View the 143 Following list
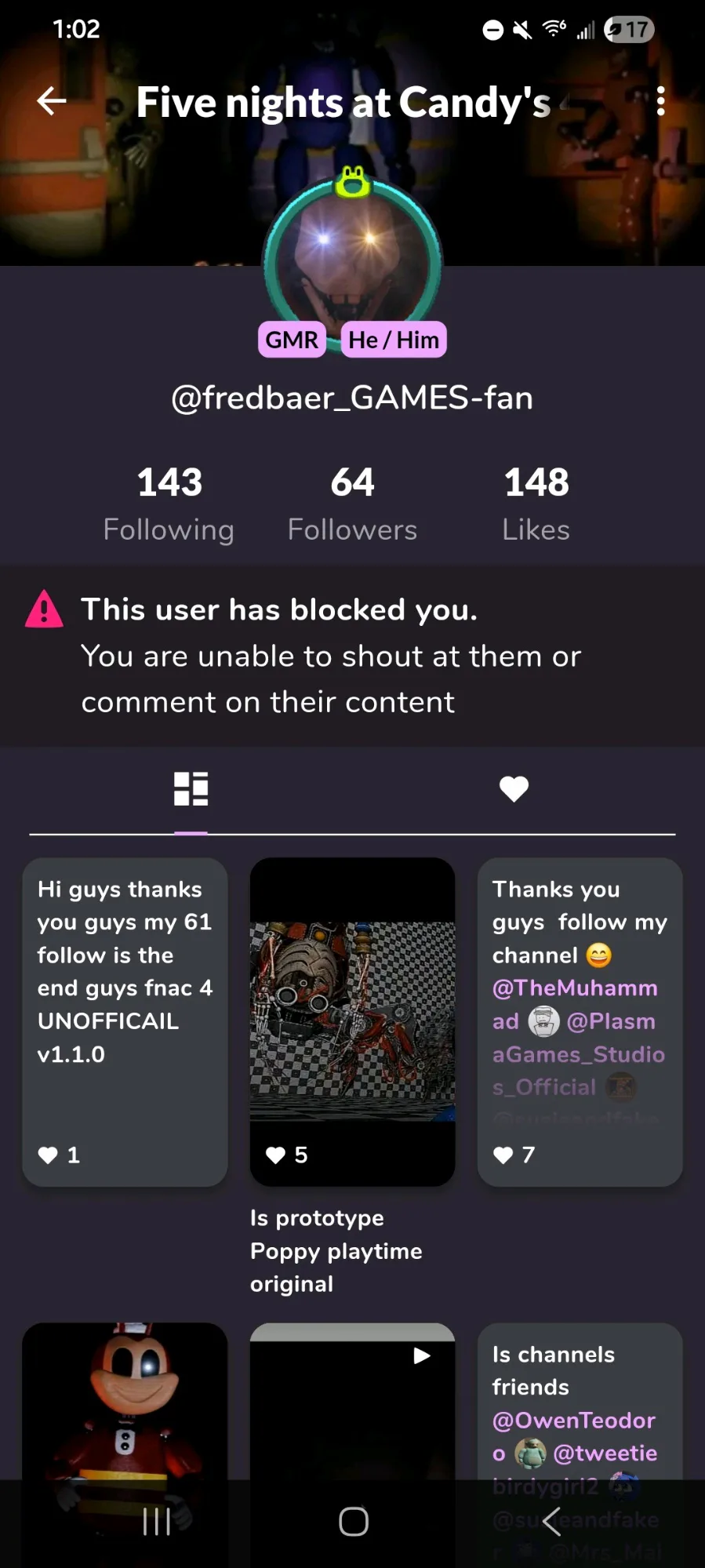 tap(169, 504)
